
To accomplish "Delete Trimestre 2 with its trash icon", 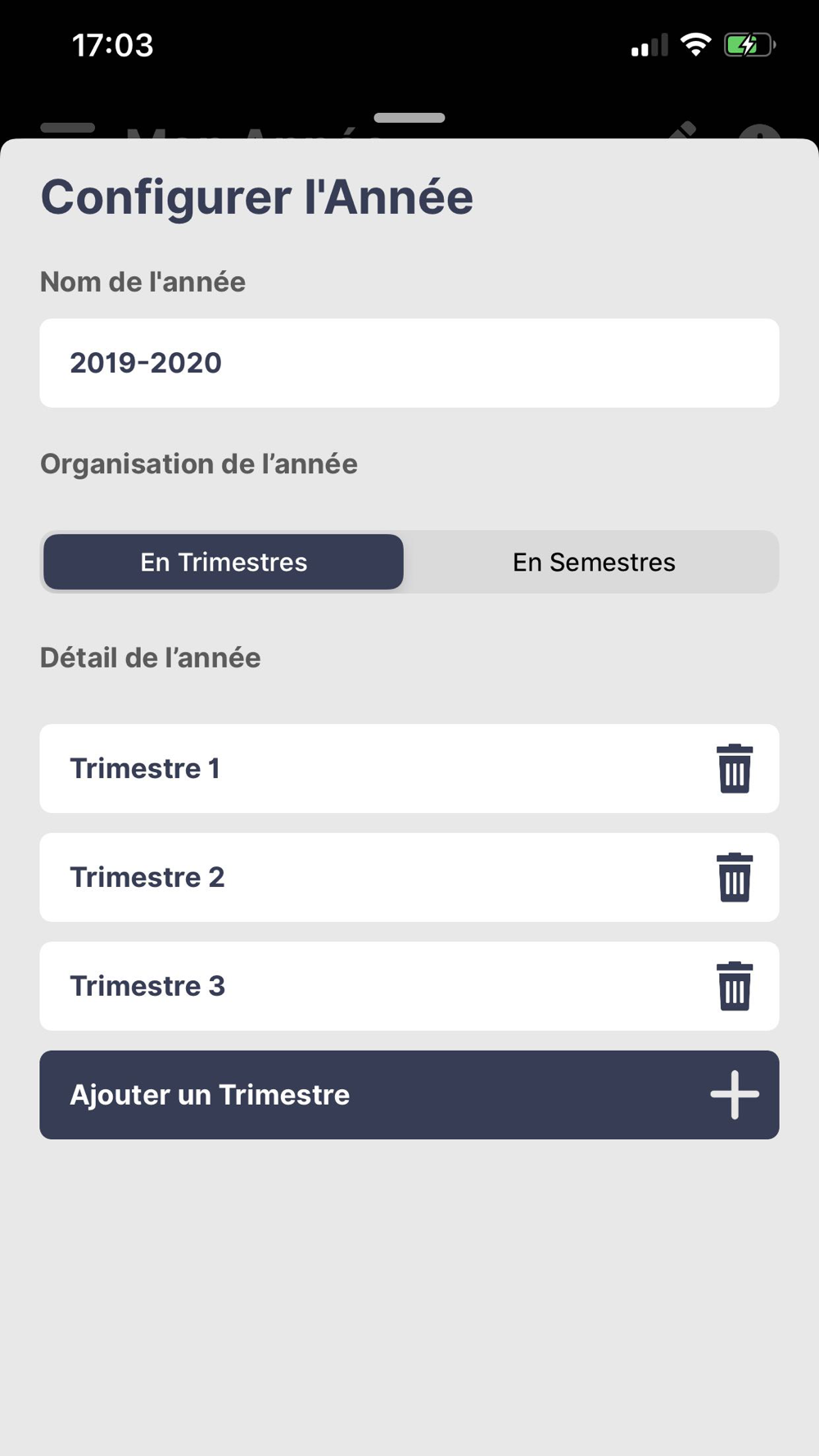I will 735,878.
